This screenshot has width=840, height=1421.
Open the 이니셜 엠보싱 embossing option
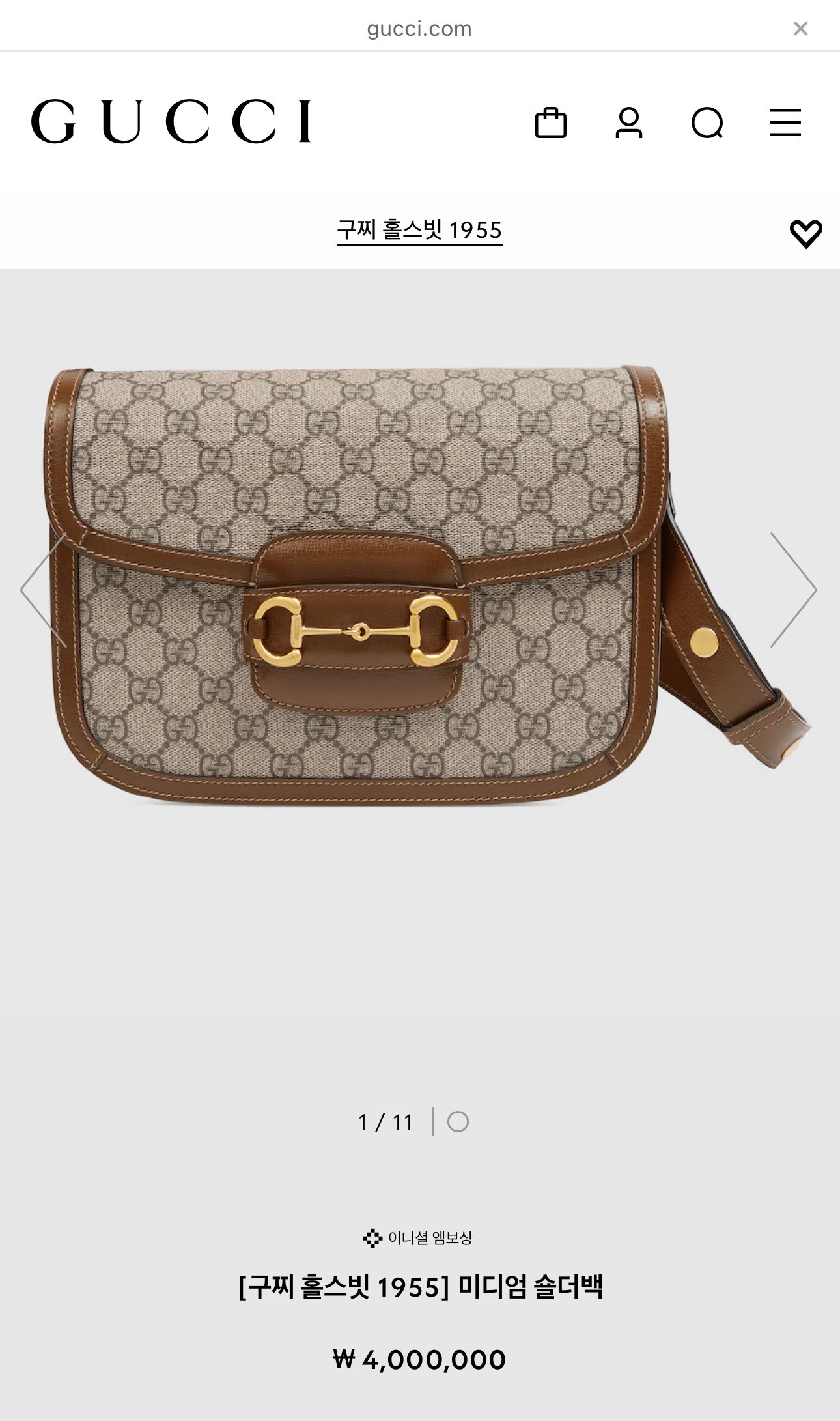tap(418, 1237)
